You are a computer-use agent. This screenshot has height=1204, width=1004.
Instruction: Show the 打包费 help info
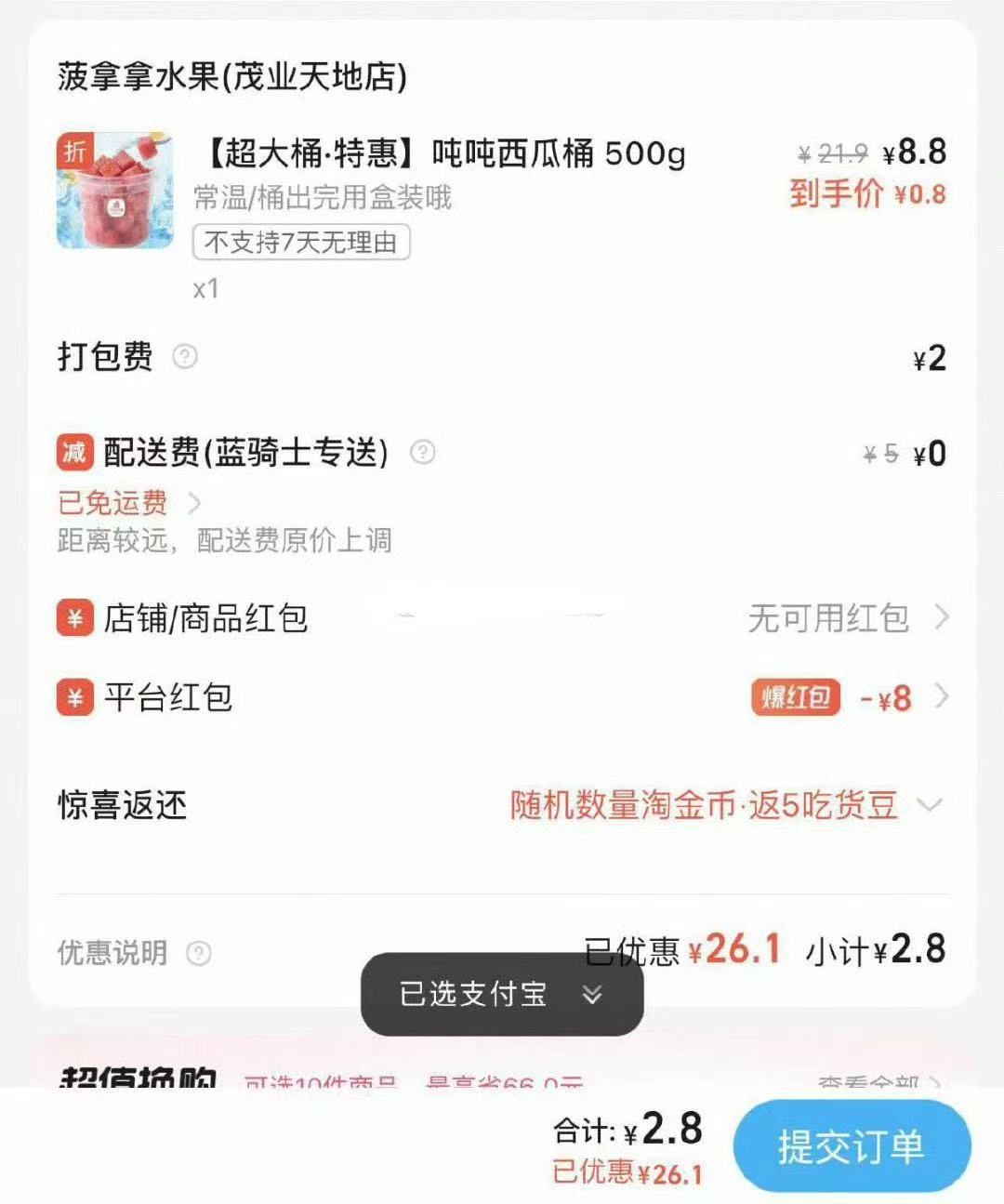tap(185, 357)
